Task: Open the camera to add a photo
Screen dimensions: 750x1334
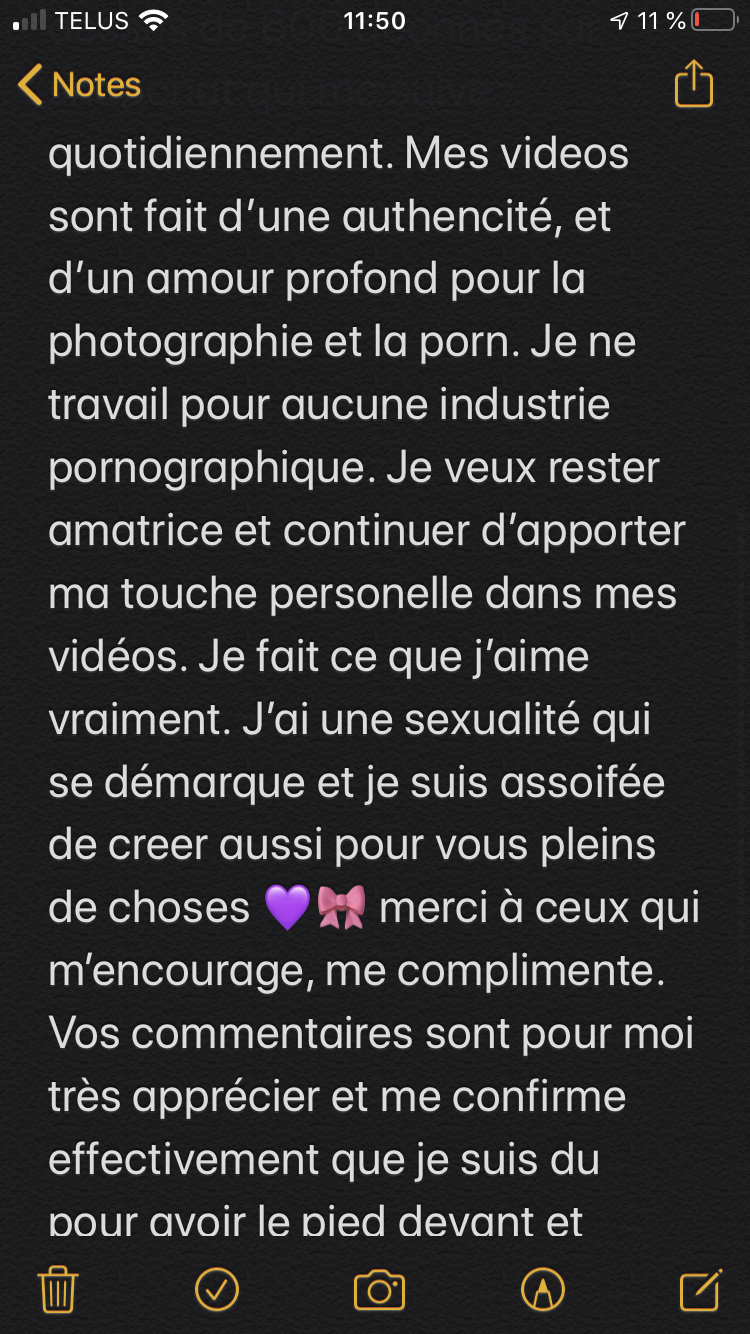Action: pyautogui.click(x=379, y=1290)
